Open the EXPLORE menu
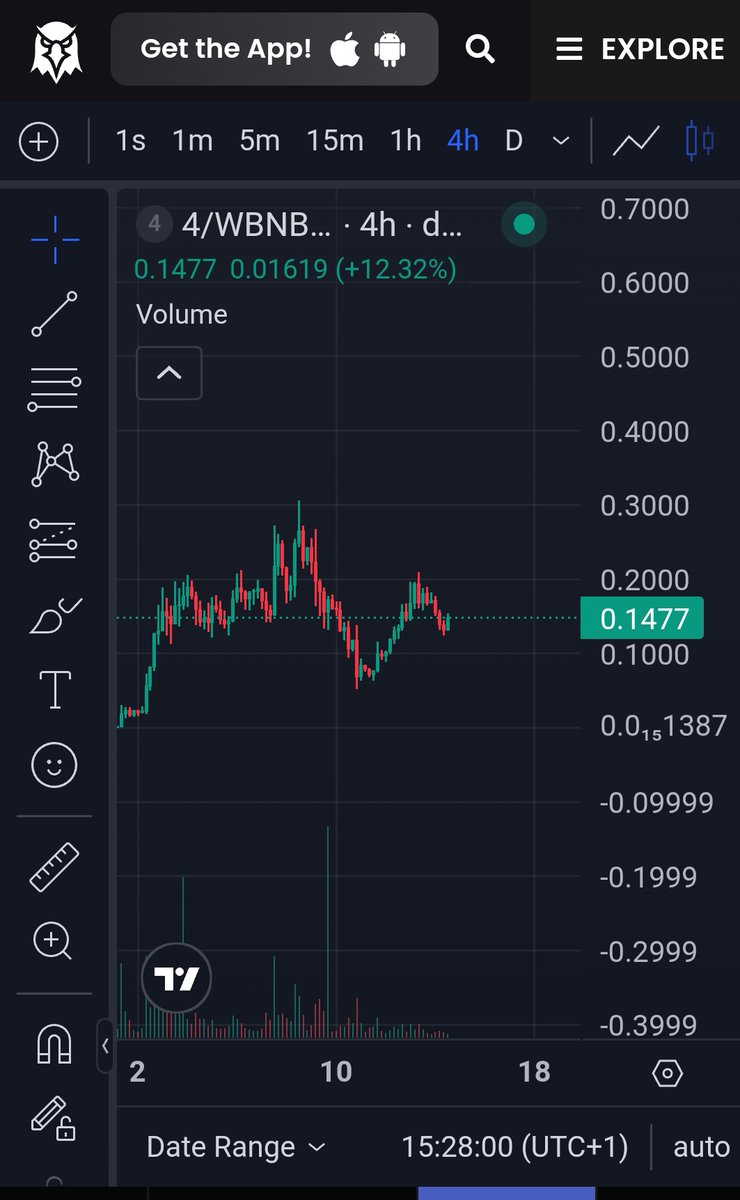The width and height of the screenshot is (740, 1200). (640, 49)
